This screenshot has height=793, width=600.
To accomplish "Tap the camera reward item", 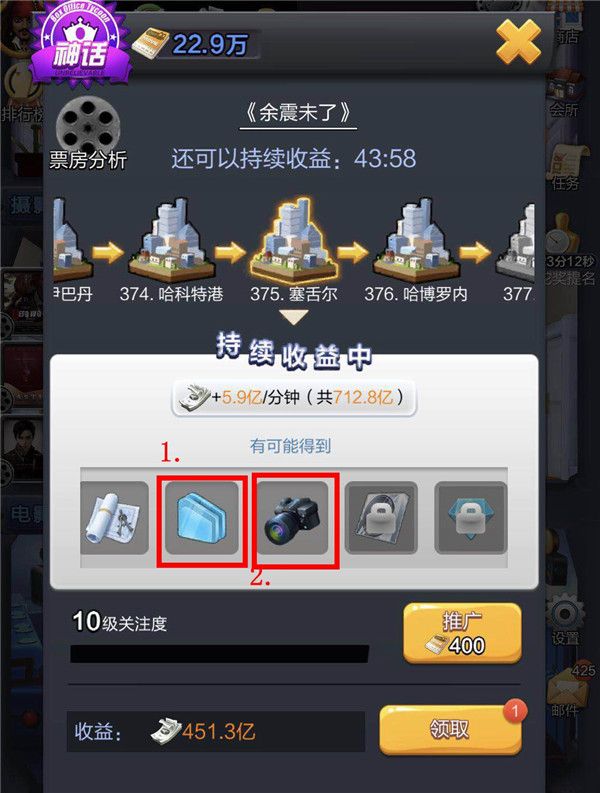I will (294, 518).
